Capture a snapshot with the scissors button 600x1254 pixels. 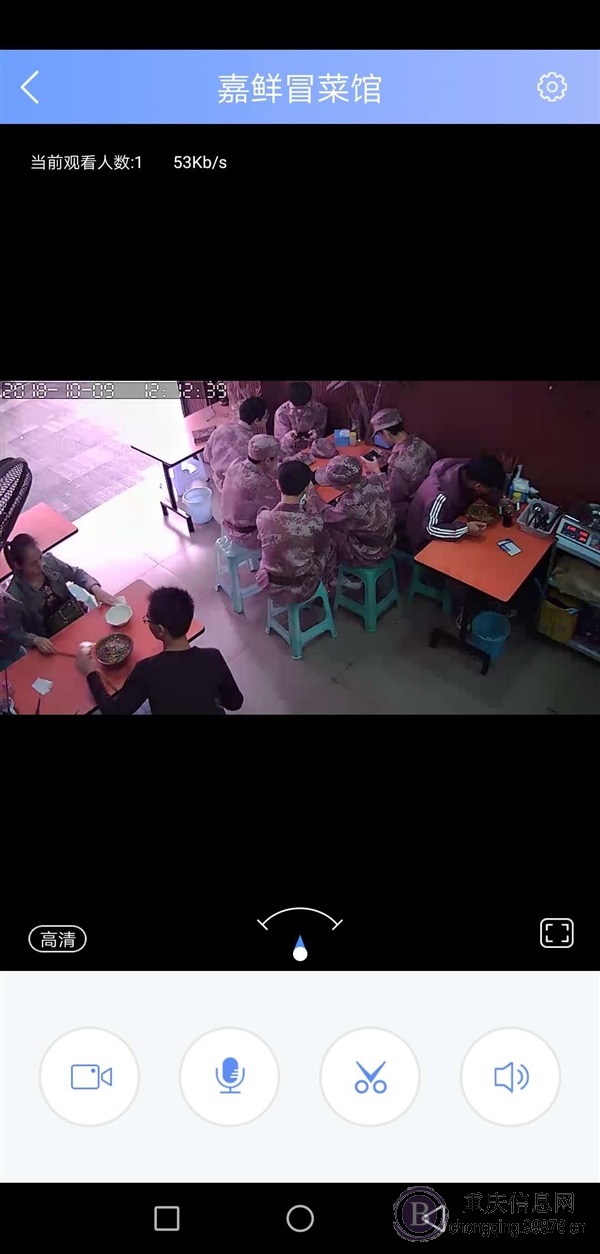click(x=370, y=1077)
